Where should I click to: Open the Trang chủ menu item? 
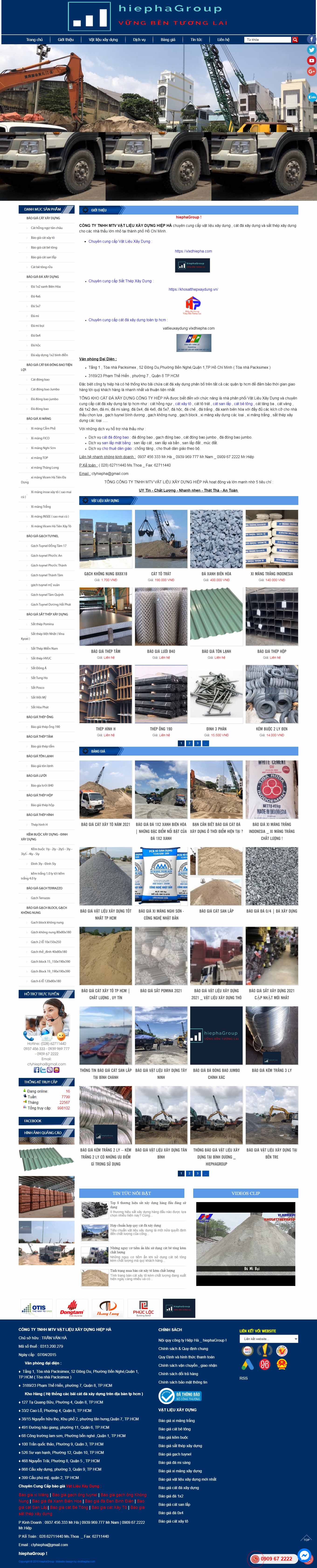pos(35,40)
